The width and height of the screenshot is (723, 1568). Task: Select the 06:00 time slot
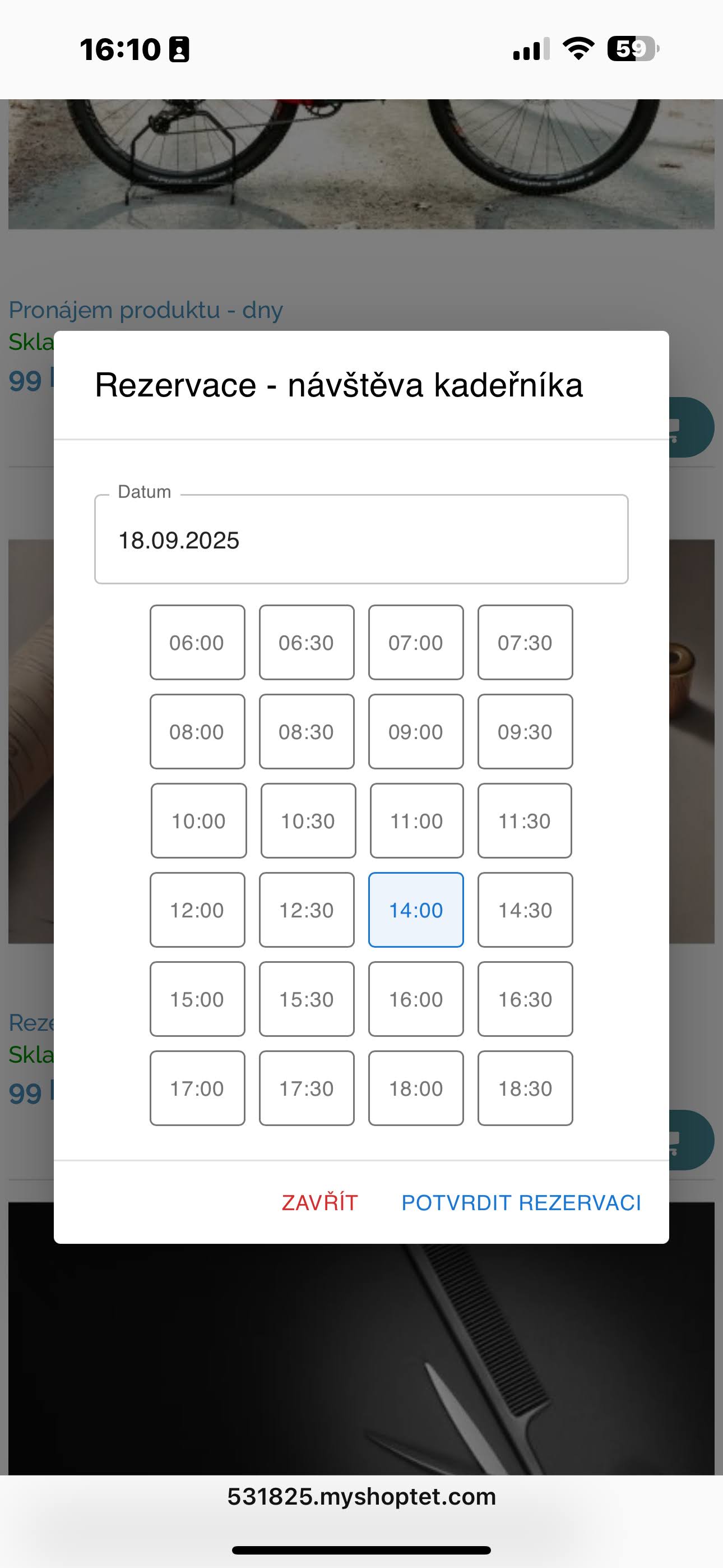click(197, 643)
